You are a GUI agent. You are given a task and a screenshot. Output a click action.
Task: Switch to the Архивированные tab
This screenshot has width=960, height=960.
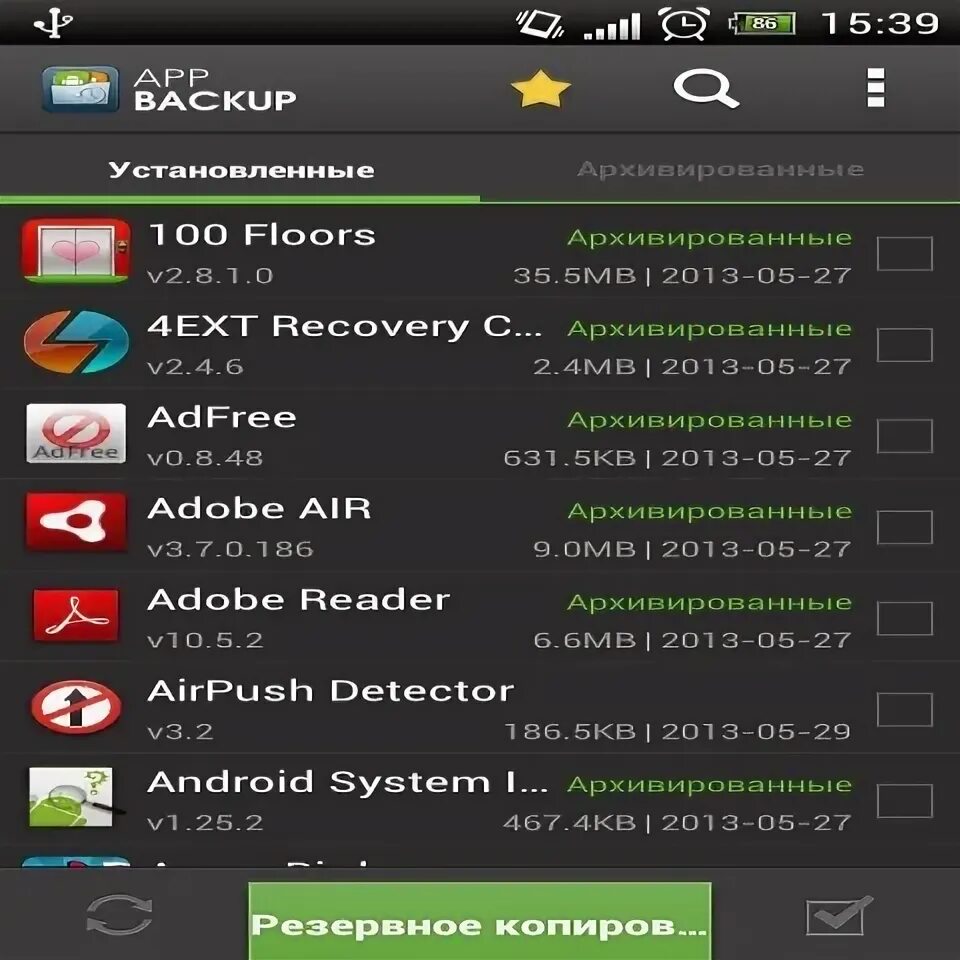(720, 169)
